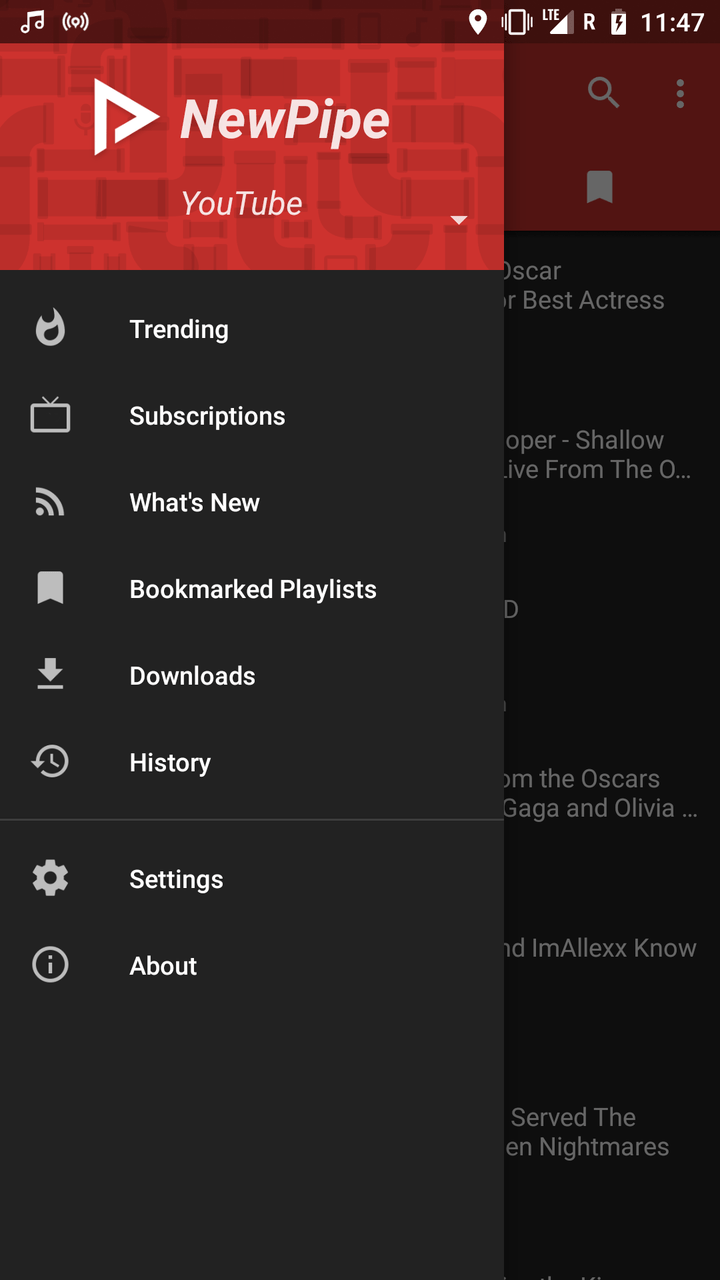Image resolution: width=720 pixels, height=1280 pixels.
Task: Open the About page
Action: point(163,966)
